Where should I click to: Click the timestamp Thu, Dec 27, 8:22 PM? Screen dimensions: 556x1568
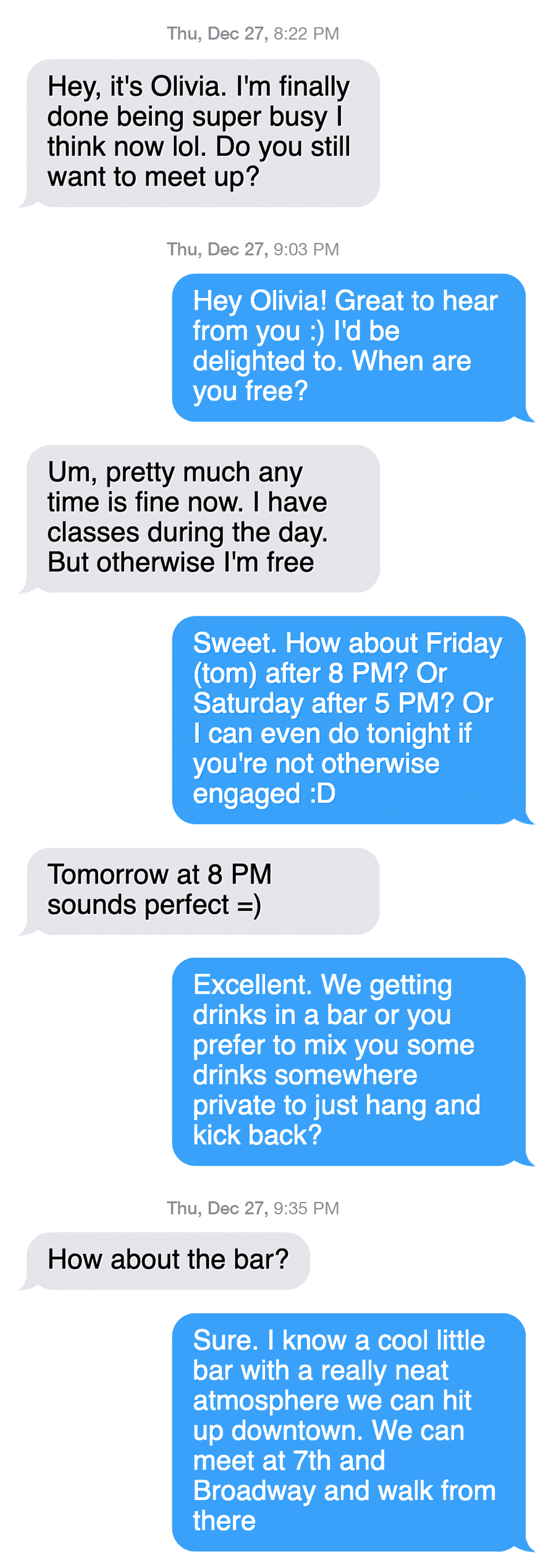point(253,34)
